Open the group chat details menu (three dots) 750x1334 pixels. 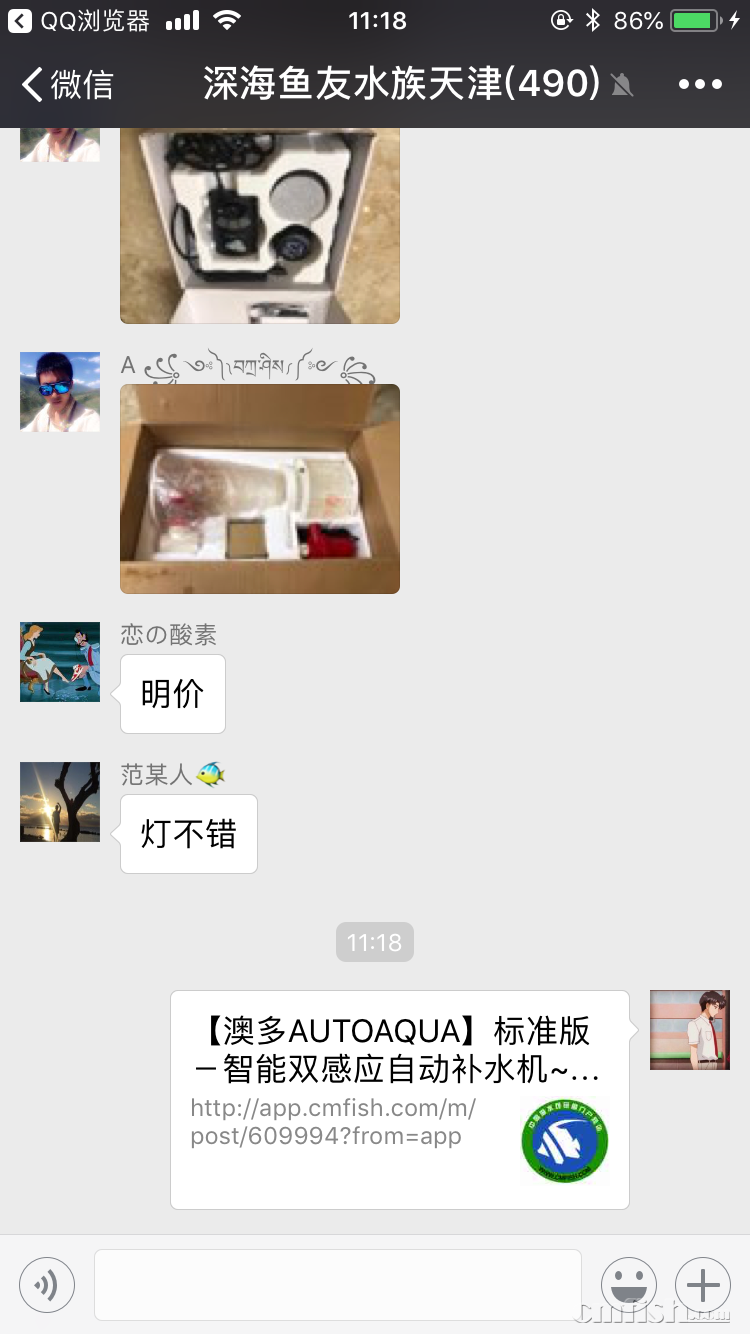point(699,84)
